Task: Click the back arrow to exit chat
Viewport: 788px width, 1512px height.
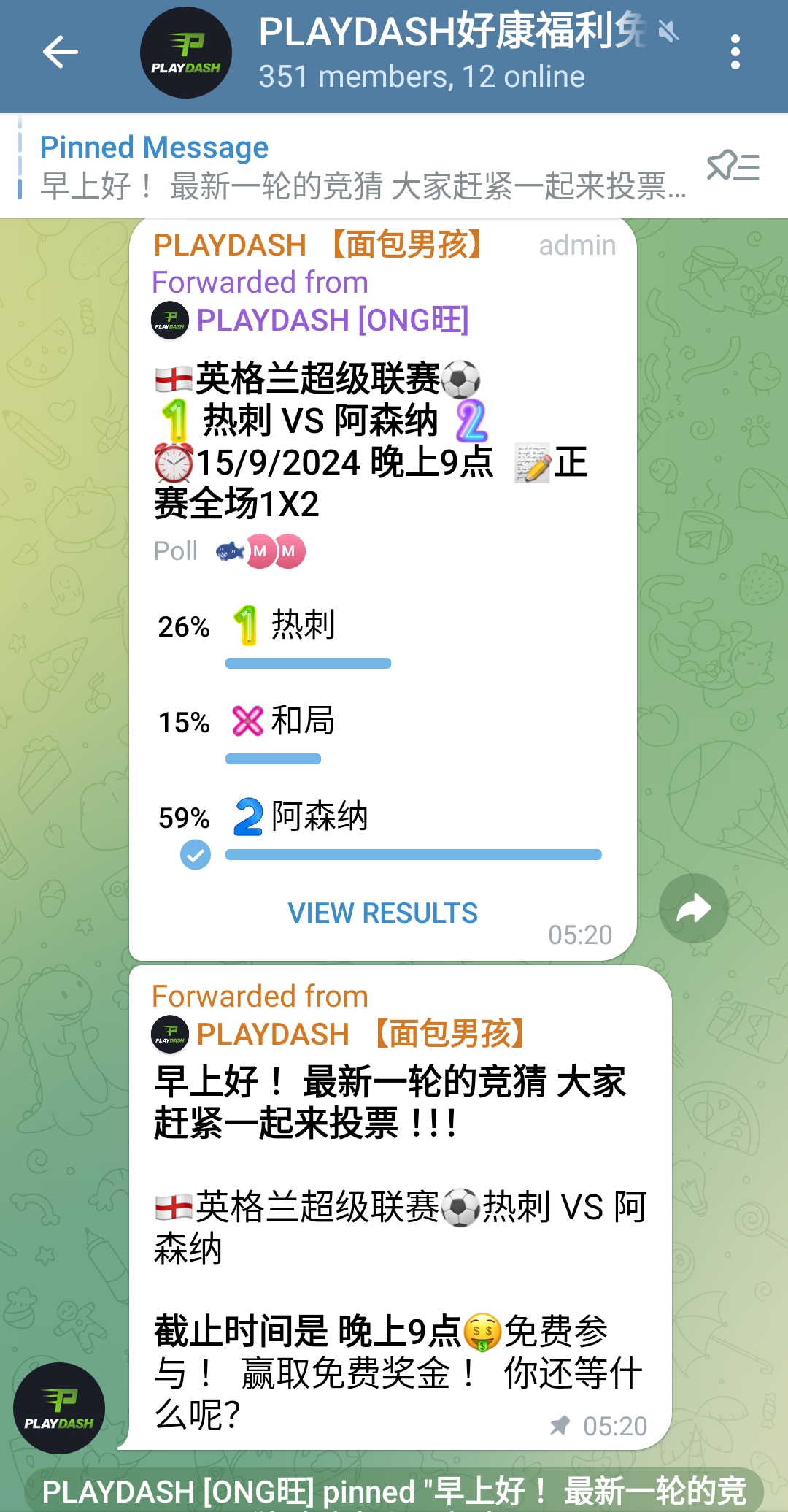Action: pyautogui.click(x=61, y=53)
